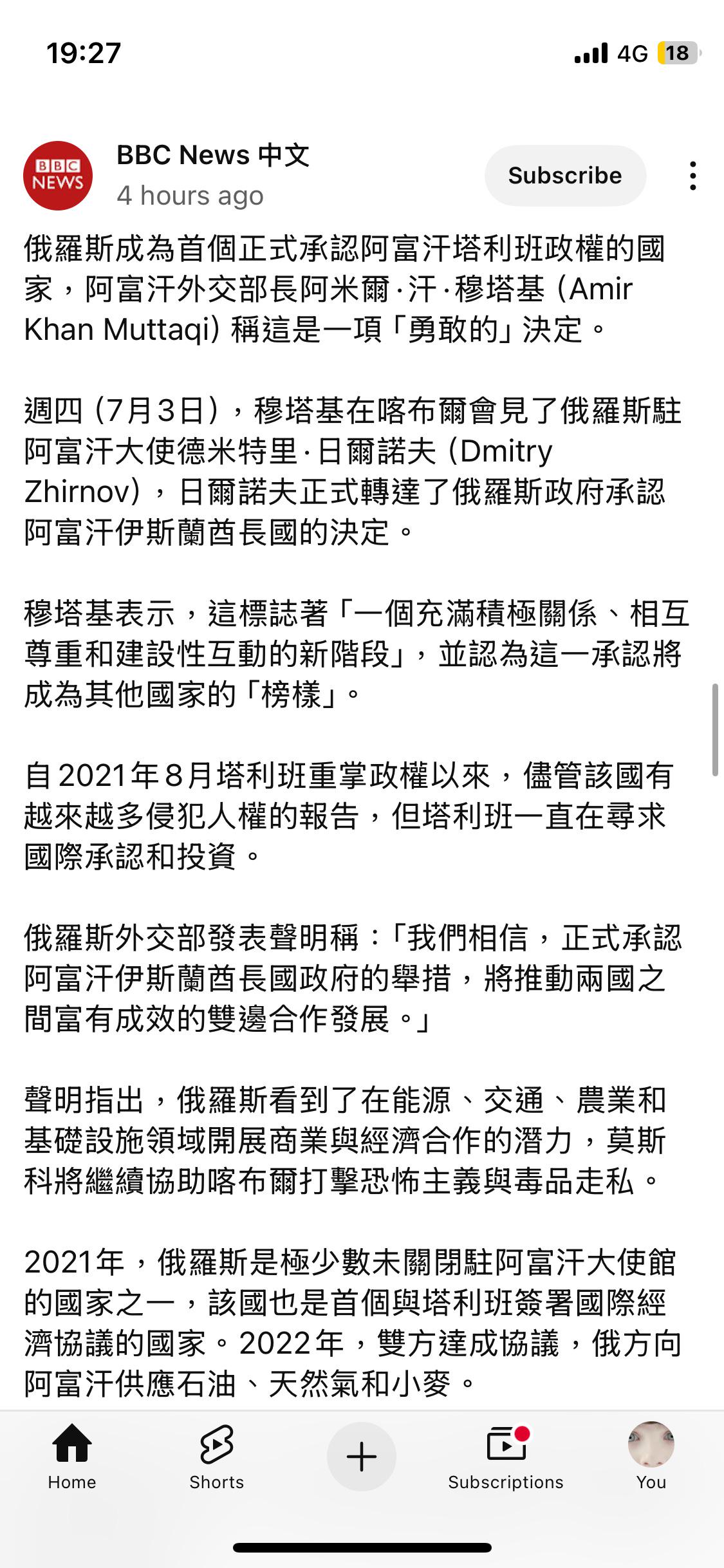
Task: Open the BBC News channel avatar
Action: point(58,175)
